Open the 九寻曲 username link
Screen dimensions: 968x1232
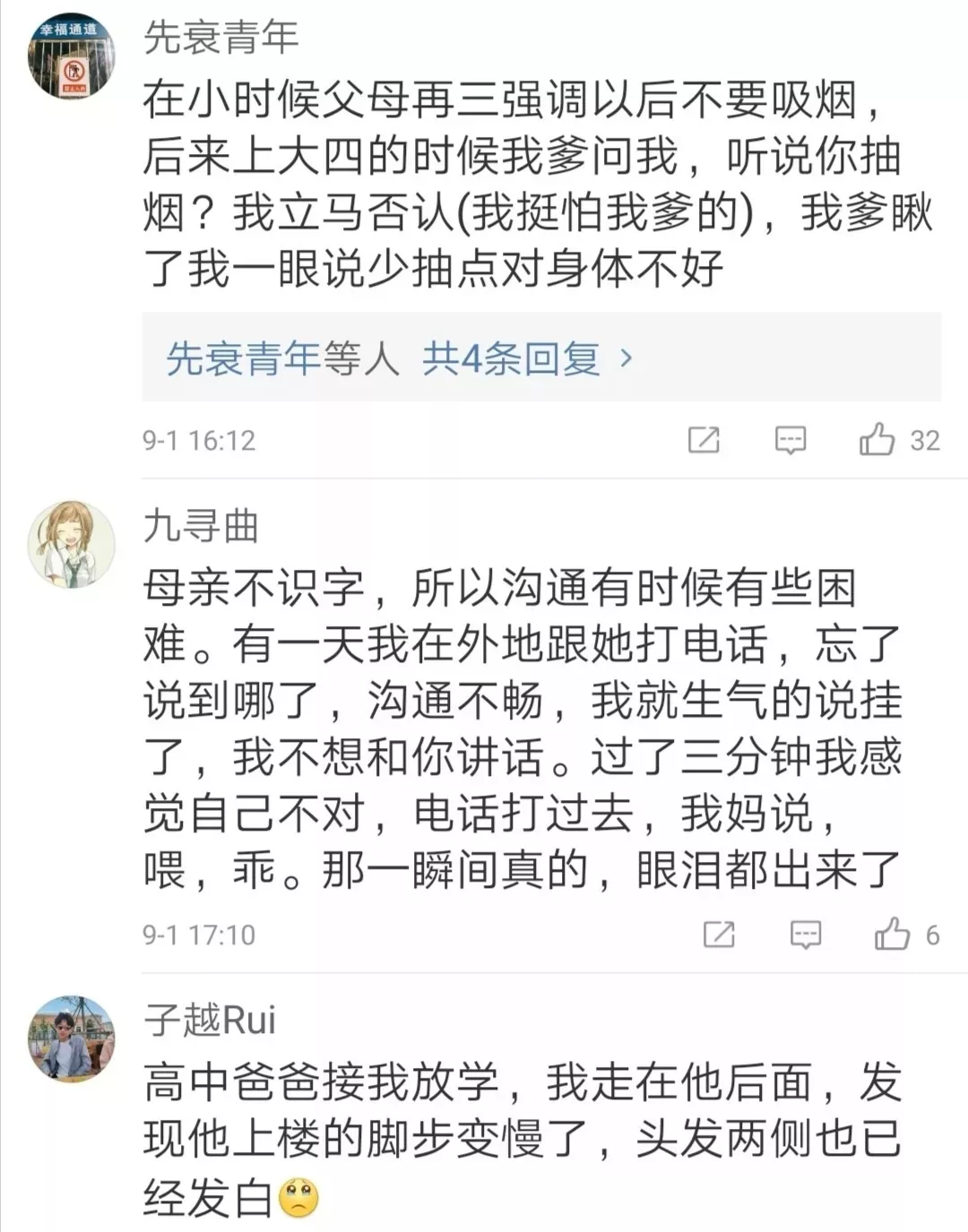coord(201,526)
